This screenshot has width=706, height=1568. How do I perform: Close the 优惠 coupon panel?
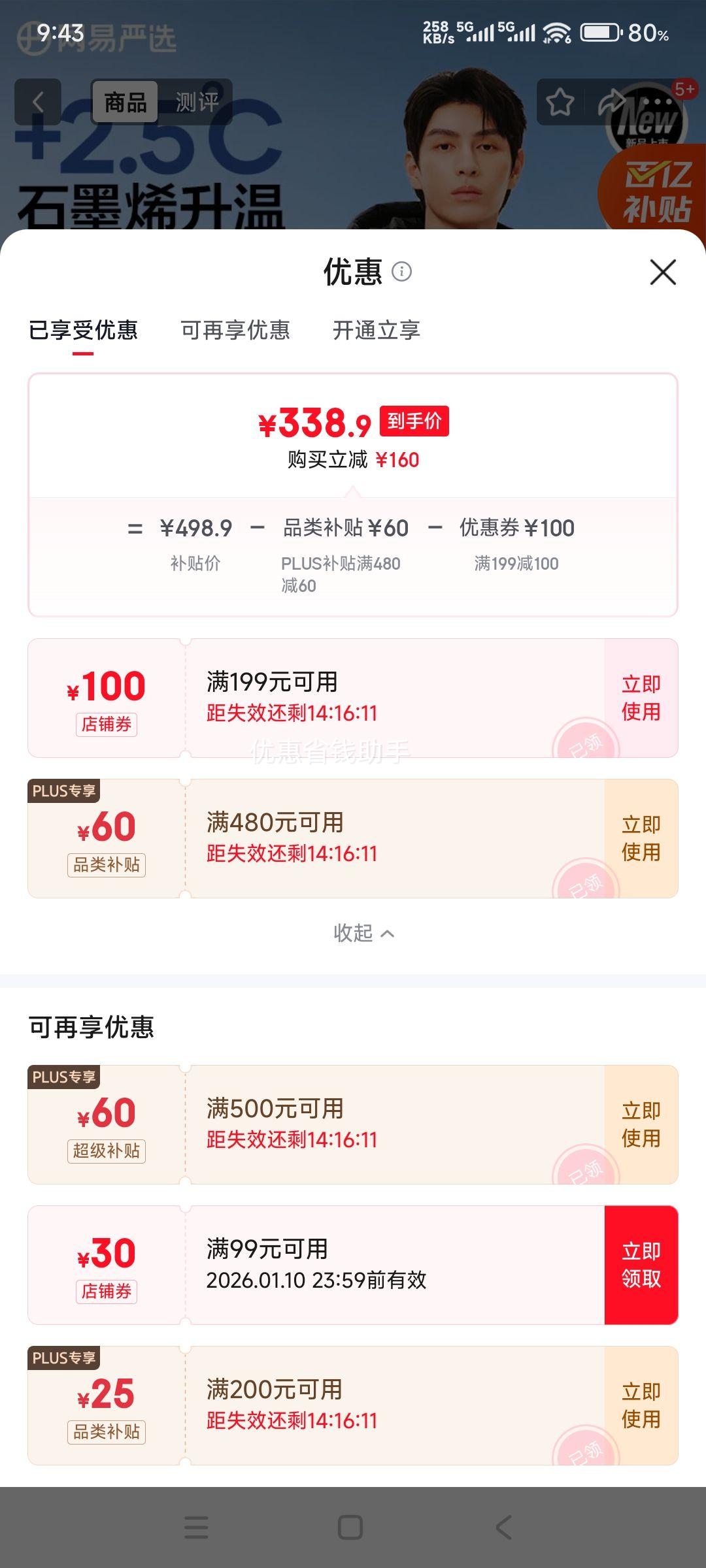(x=664, y=273)
